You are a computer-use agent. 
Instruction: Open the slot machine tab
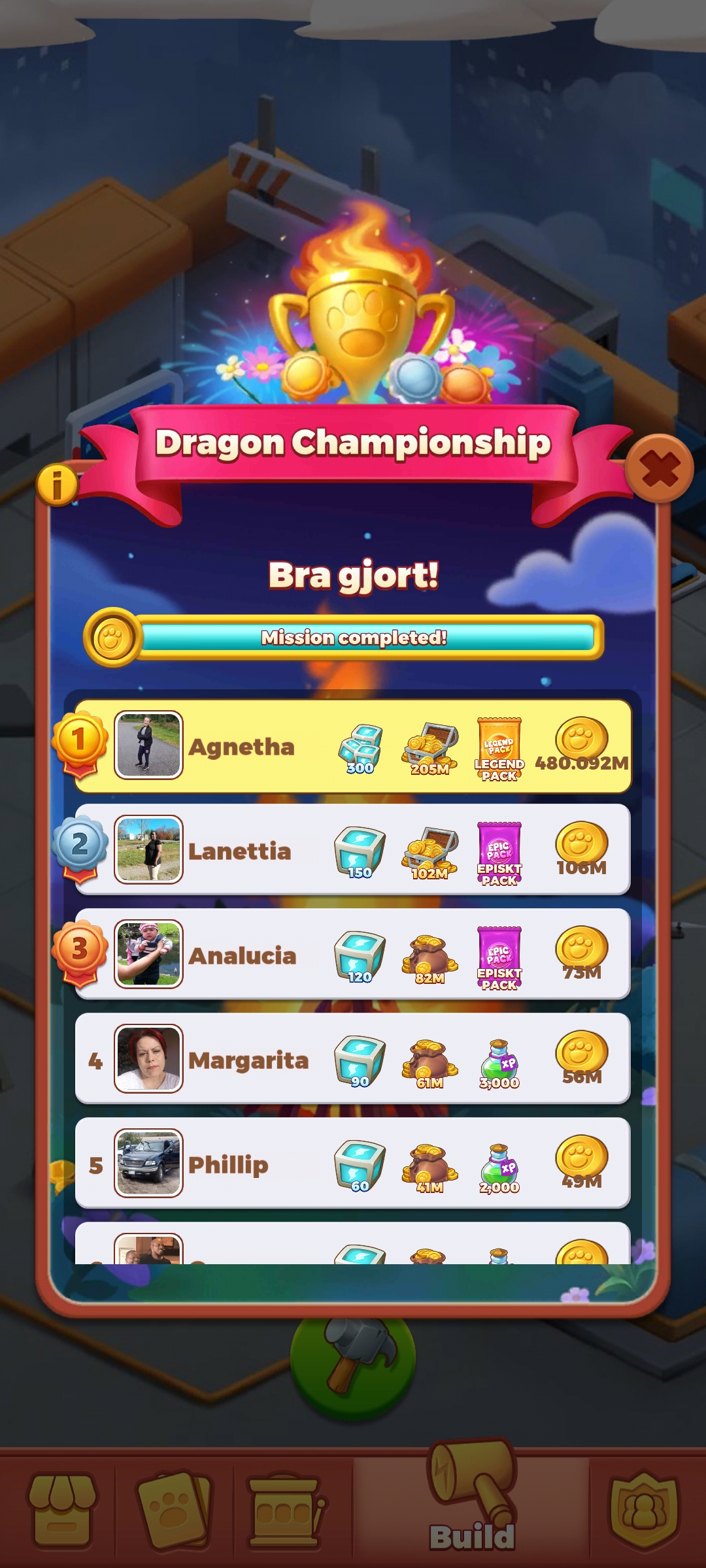(x=285, y=1511)
